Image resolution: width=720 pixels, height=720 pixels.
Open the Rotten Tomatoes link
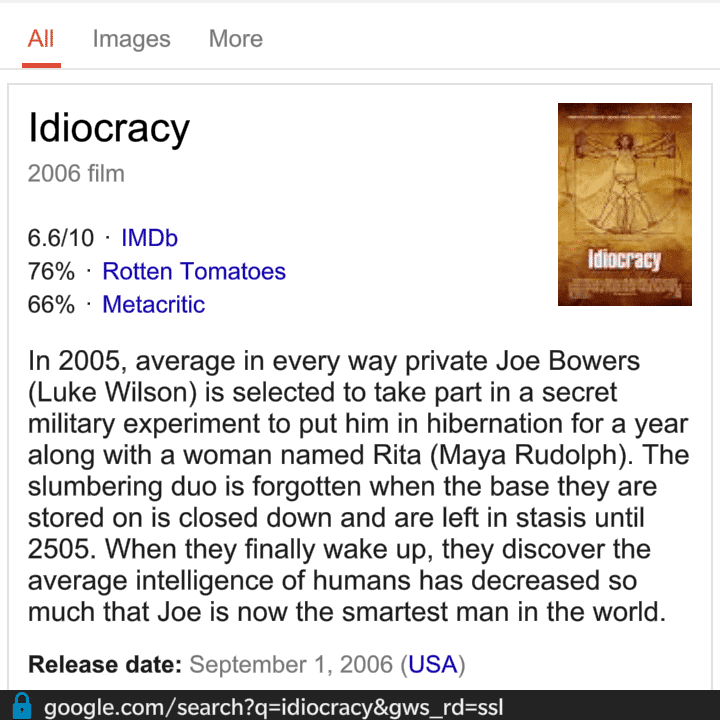click(194, 271)
